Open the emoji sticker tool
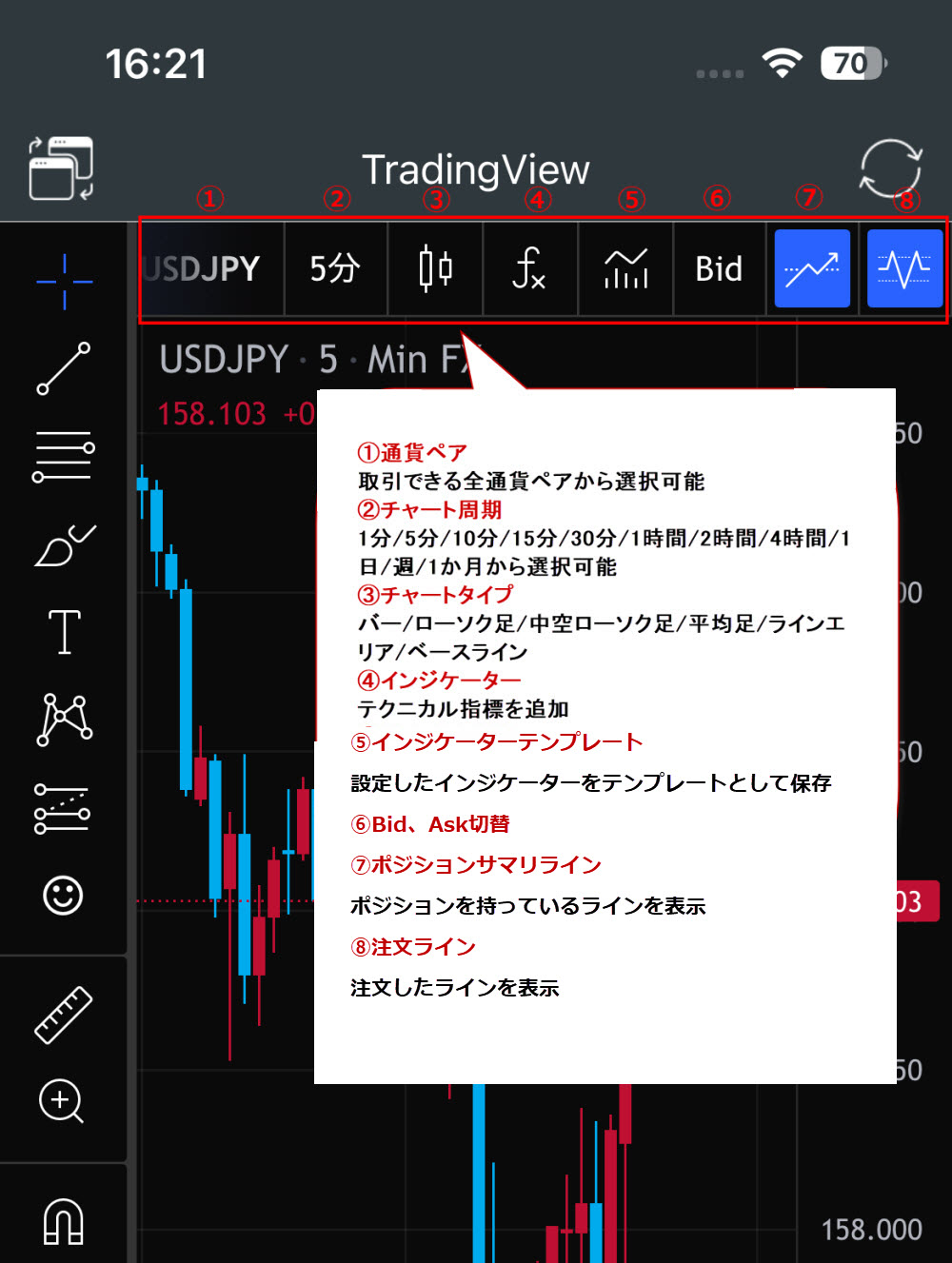 [x=64, y=896]
